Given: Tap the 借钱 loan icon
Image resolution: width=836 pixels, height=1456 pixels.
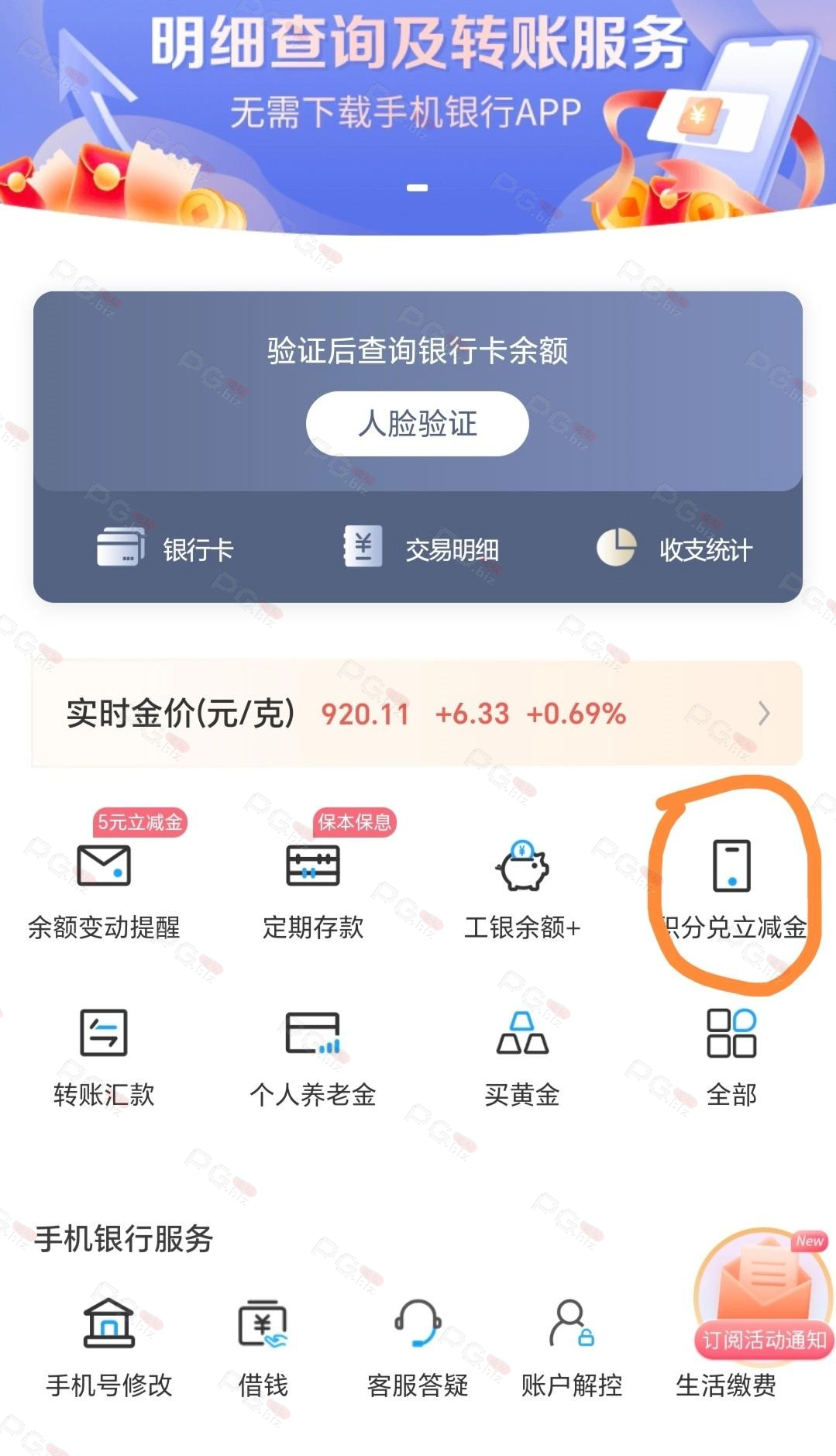Looking at the screenshot, I should (263, 1345).
